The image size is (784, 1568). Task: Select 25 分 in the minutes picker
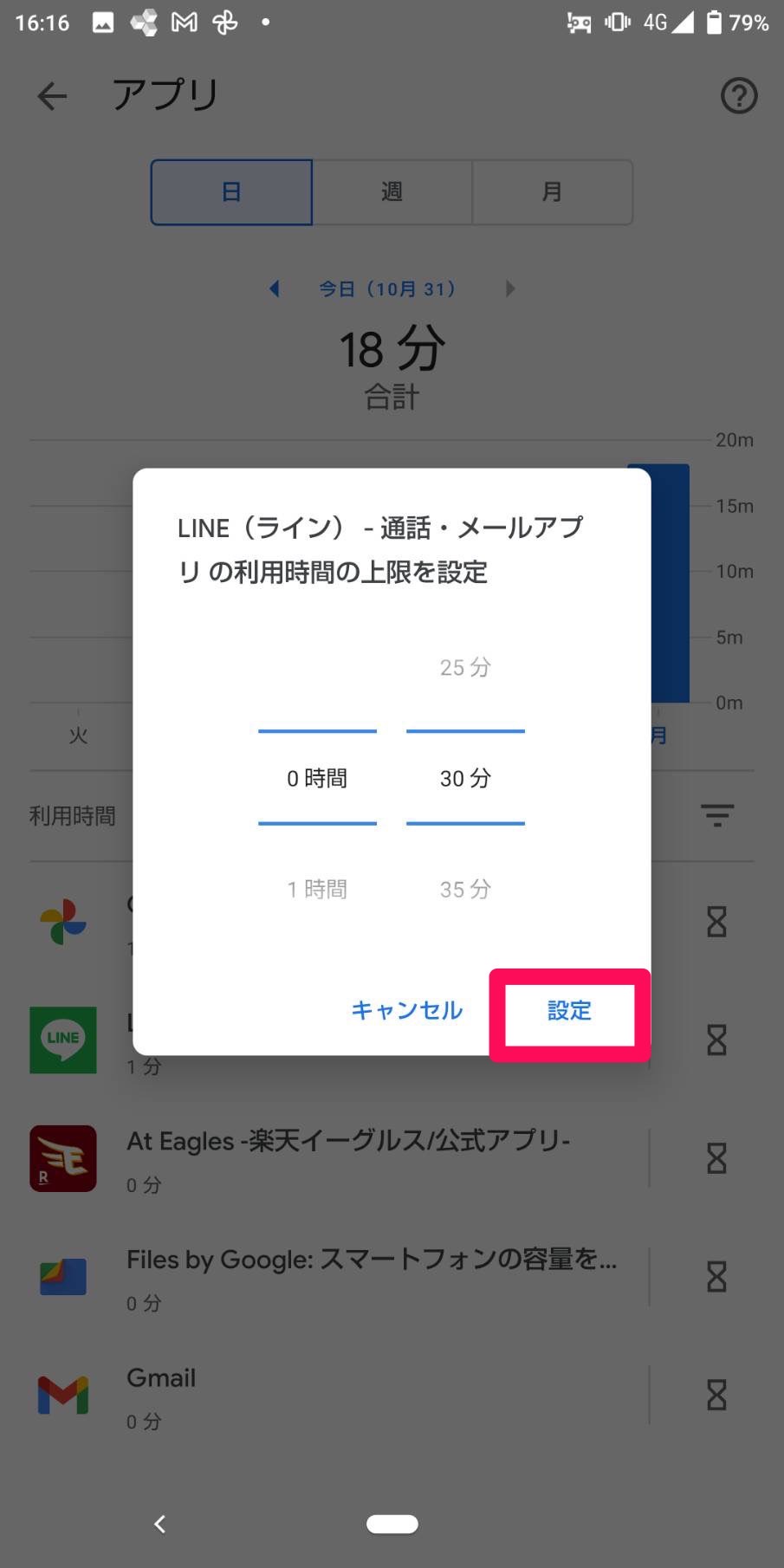465,667
